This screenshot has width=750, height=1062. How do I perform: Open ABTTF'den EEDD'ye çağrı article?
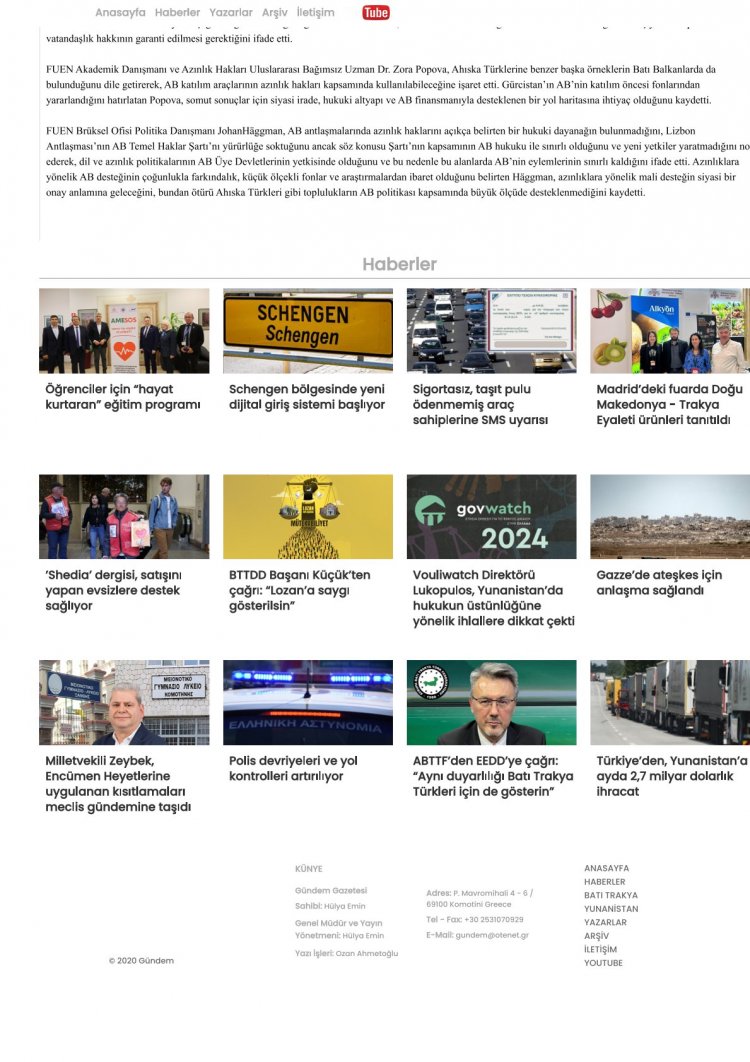tap(485, 776)
